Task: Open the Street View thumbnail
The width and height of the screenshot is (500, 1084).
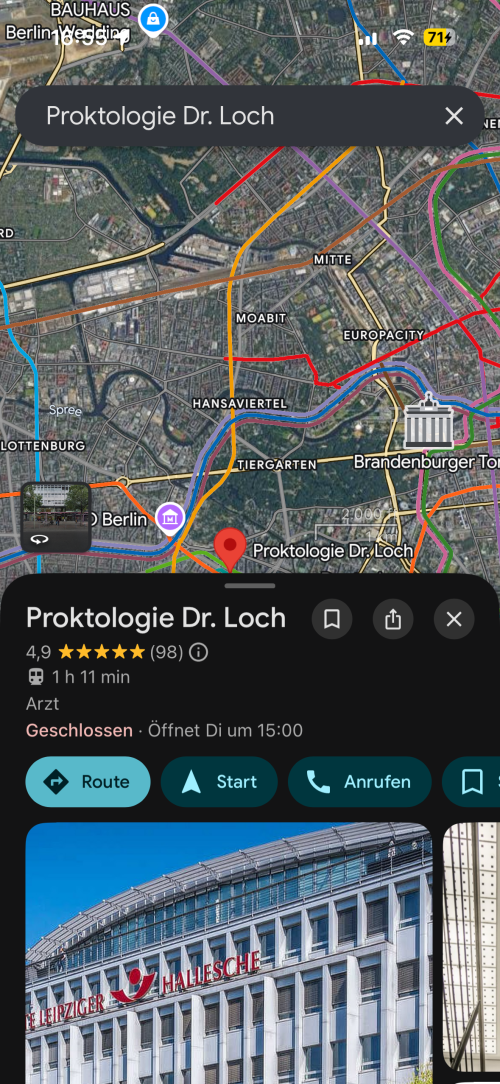Action: (x=56, y=517)
